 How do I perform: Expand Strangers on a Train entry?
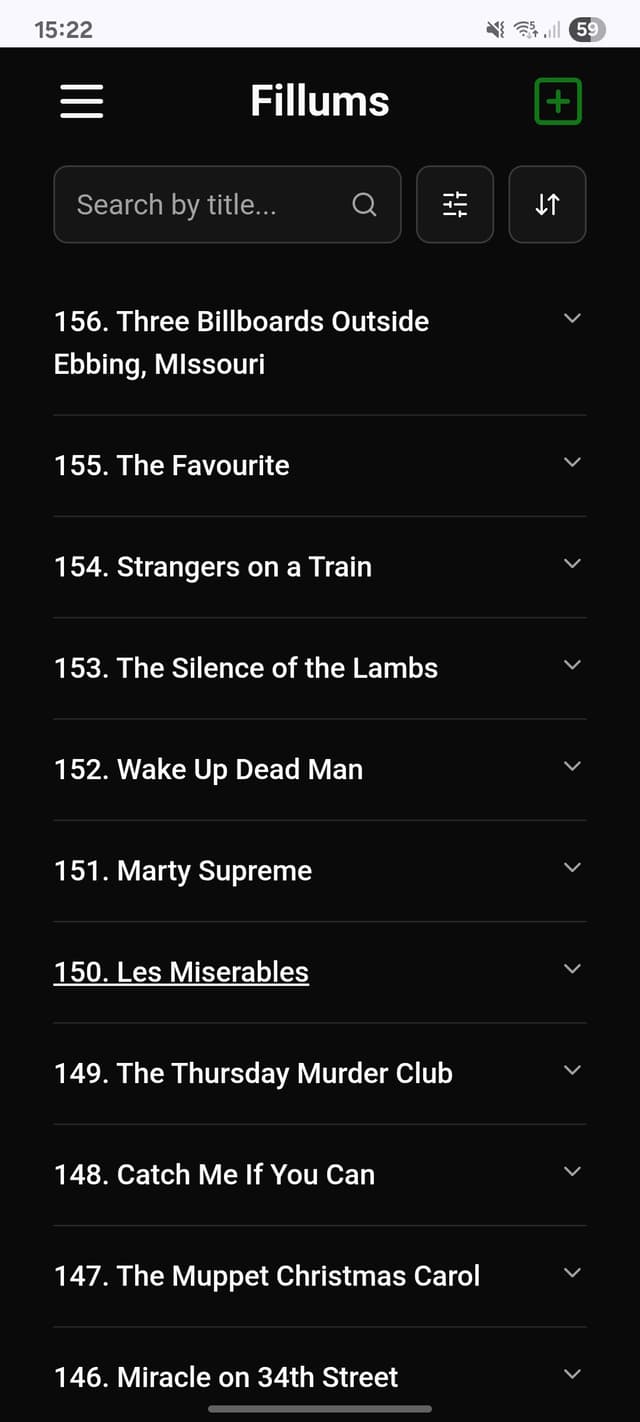point(572,564)
